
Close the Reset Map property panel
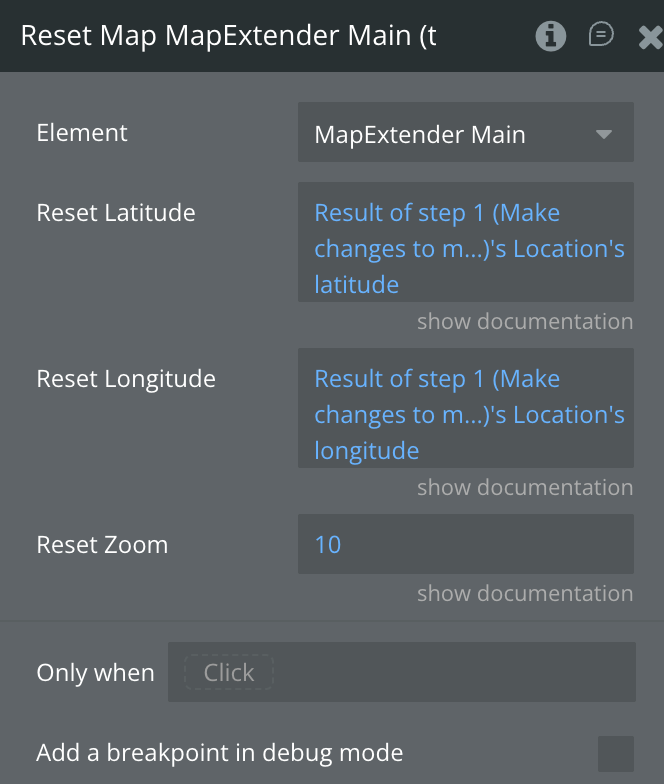pyautogui.click(x=649, y=38)
